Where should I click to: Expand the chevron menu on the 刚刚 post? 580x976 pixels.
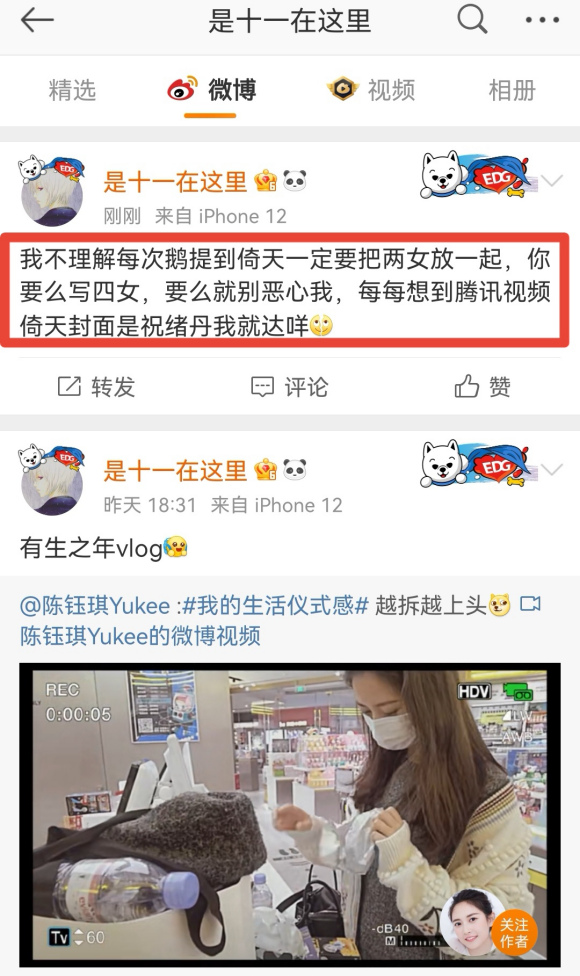[552, 181]
